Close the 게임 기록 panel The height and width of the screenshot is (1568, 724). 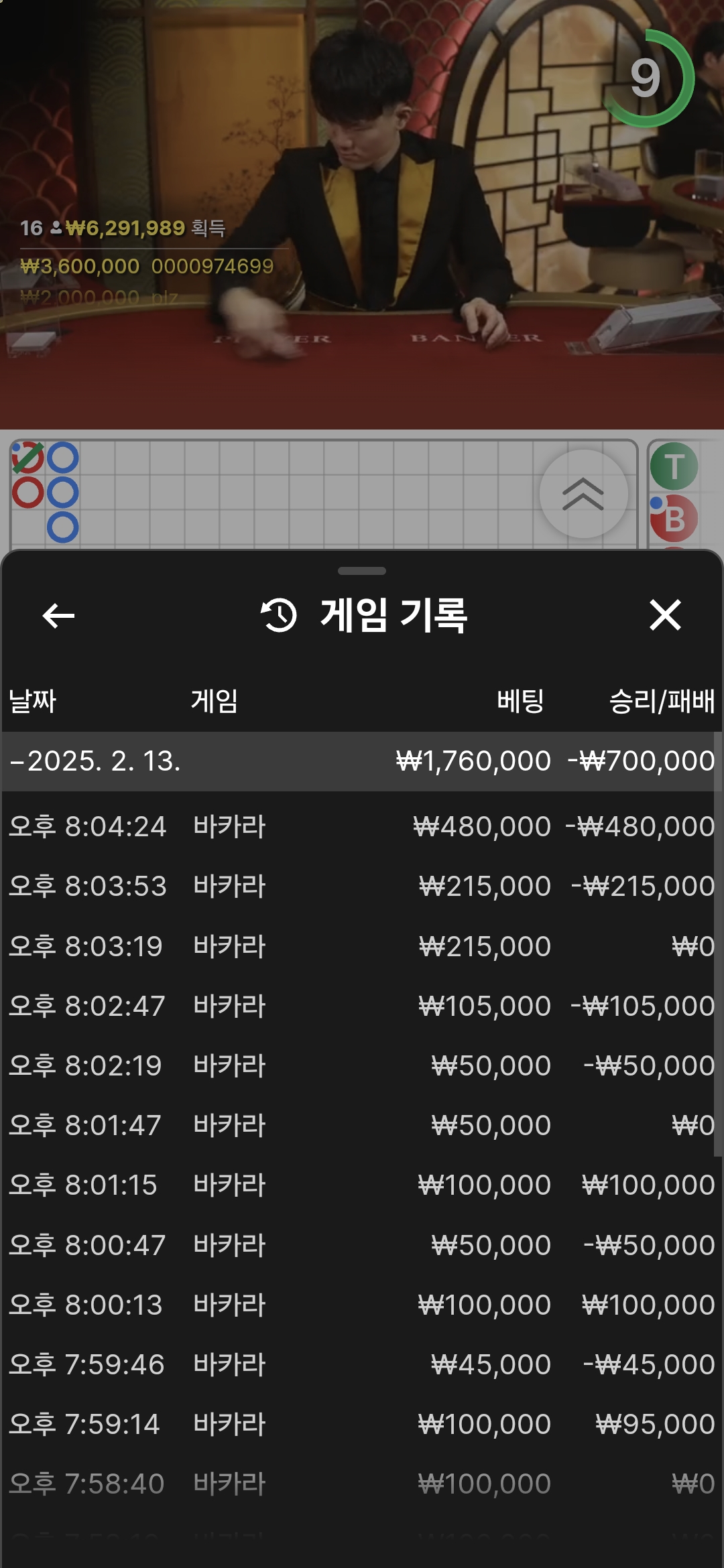click(x=664, y=615)
